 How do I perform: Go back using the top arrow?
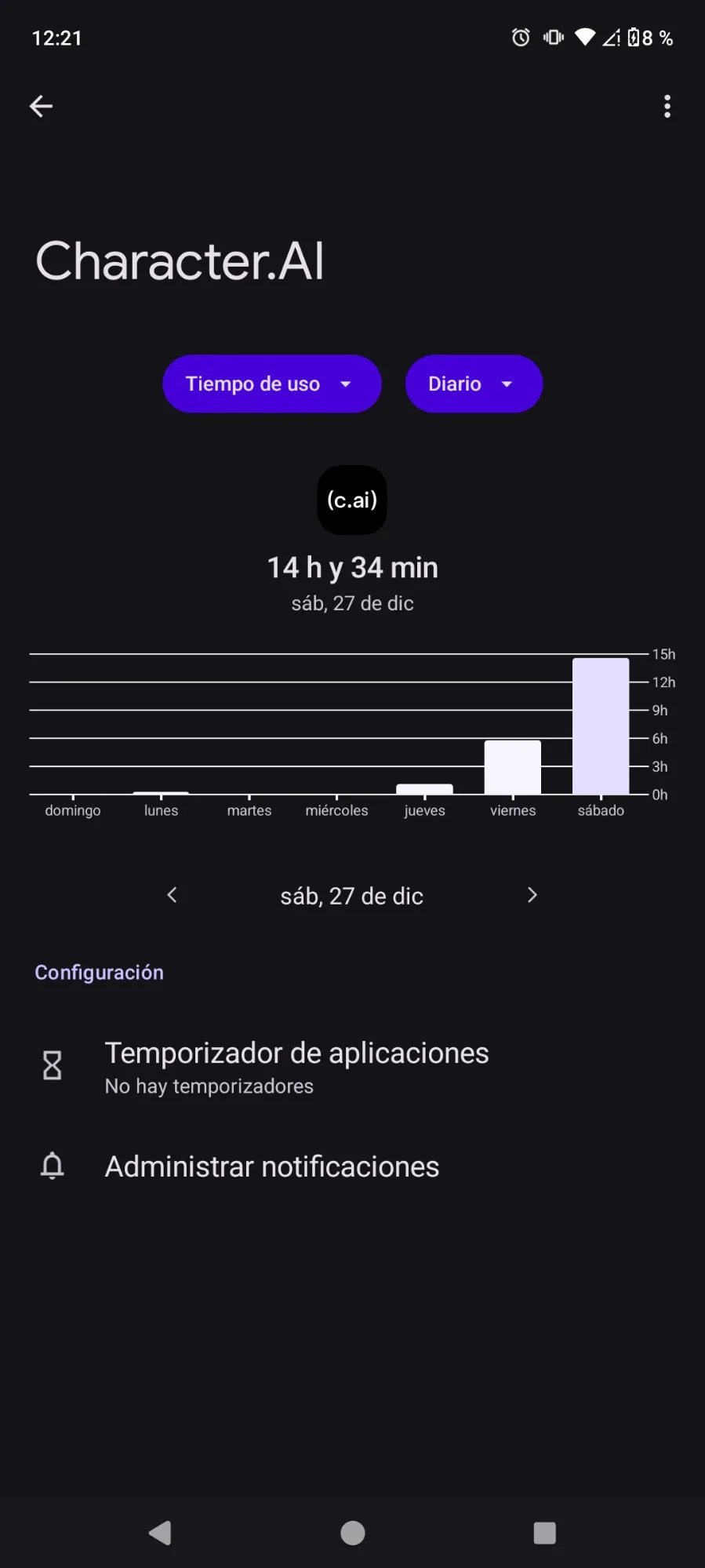point(41,106)
